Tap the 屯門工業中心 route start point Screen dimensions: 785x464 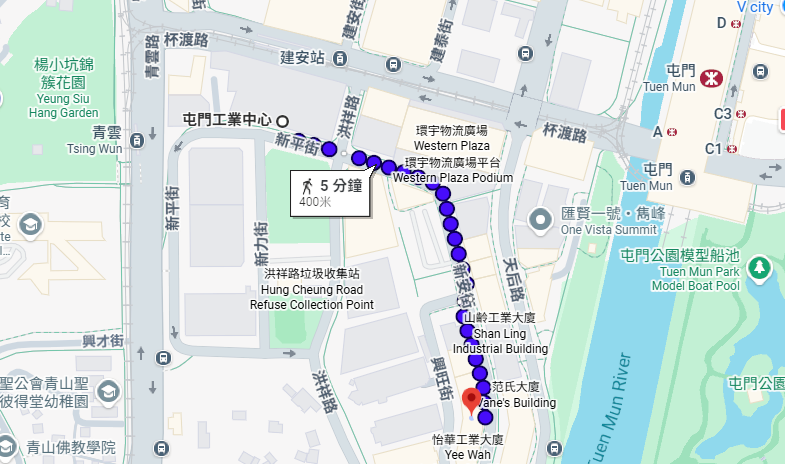[282, 119]
